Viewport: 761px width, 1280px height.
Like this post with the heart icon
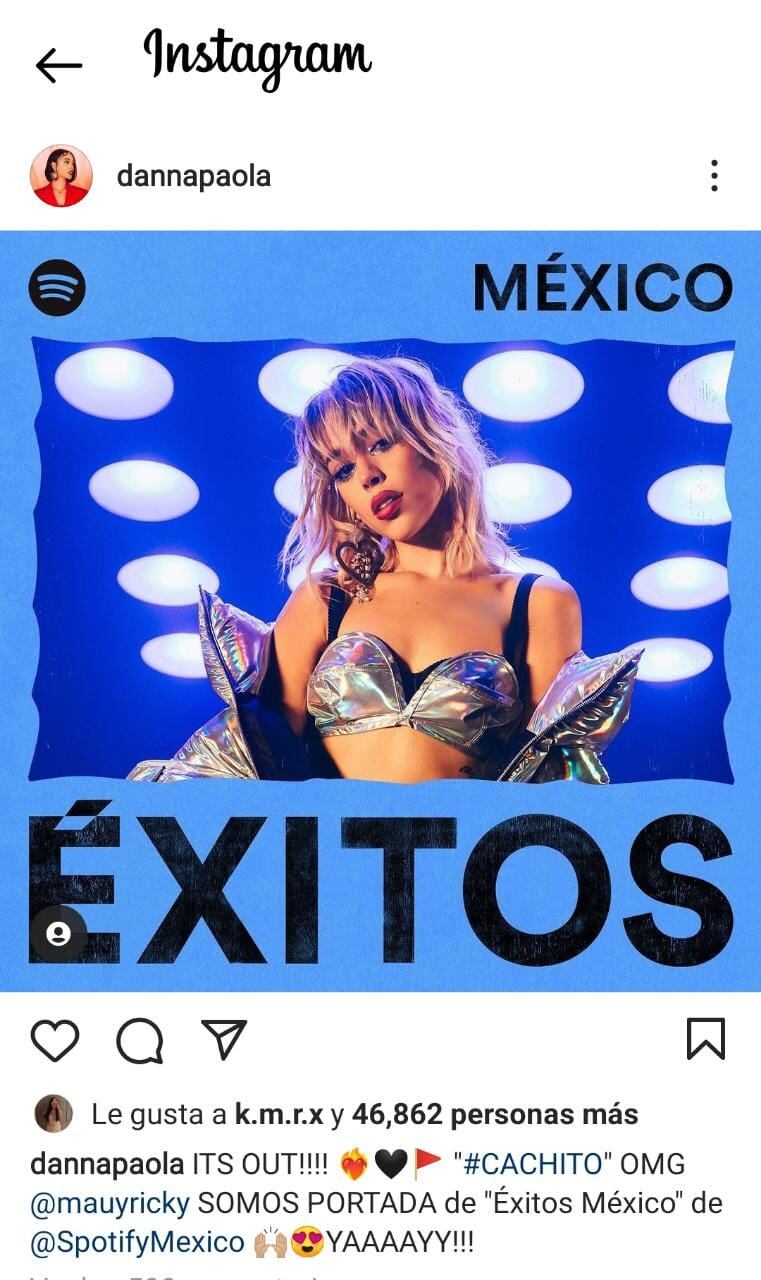55,1040
